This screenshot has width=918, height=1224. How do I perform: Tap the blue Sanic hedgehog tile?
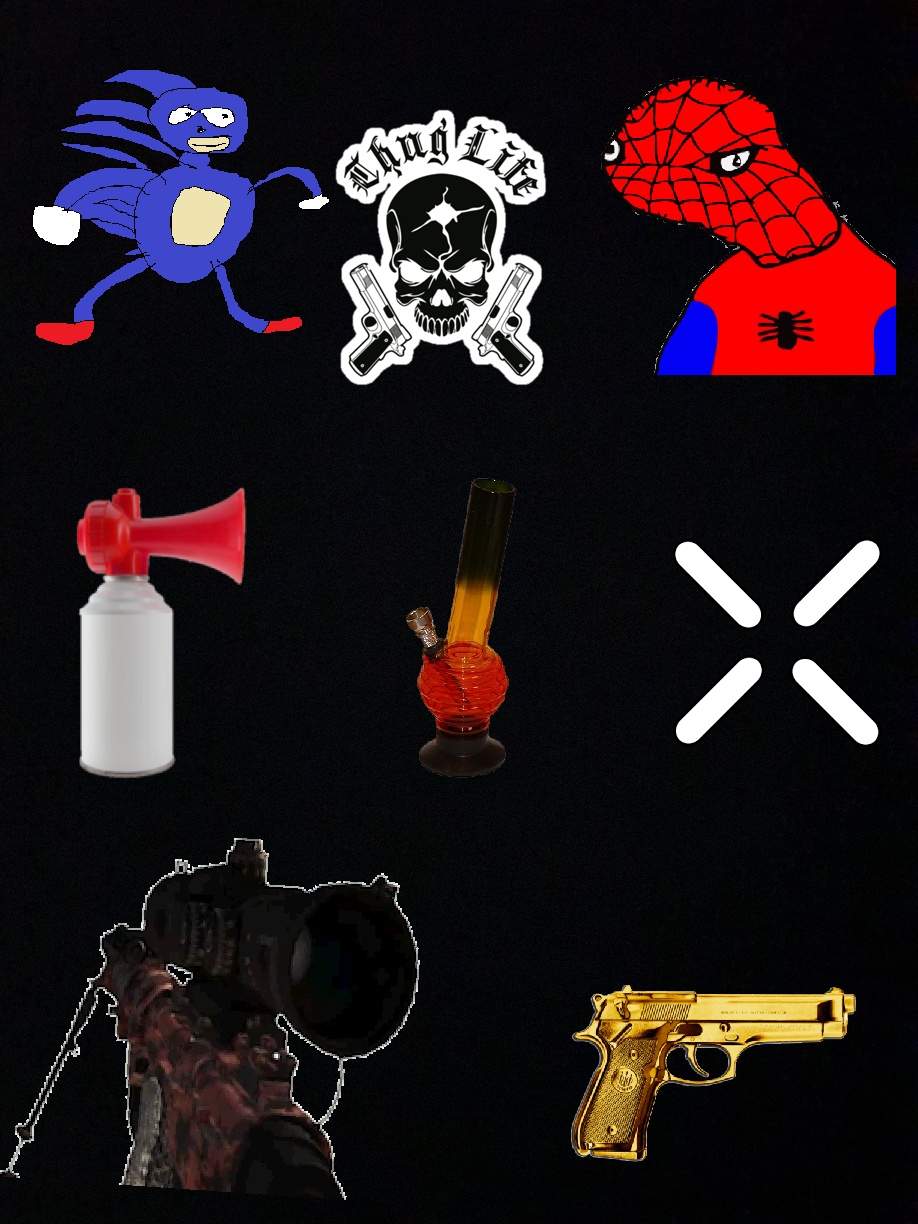pos(180,205)
